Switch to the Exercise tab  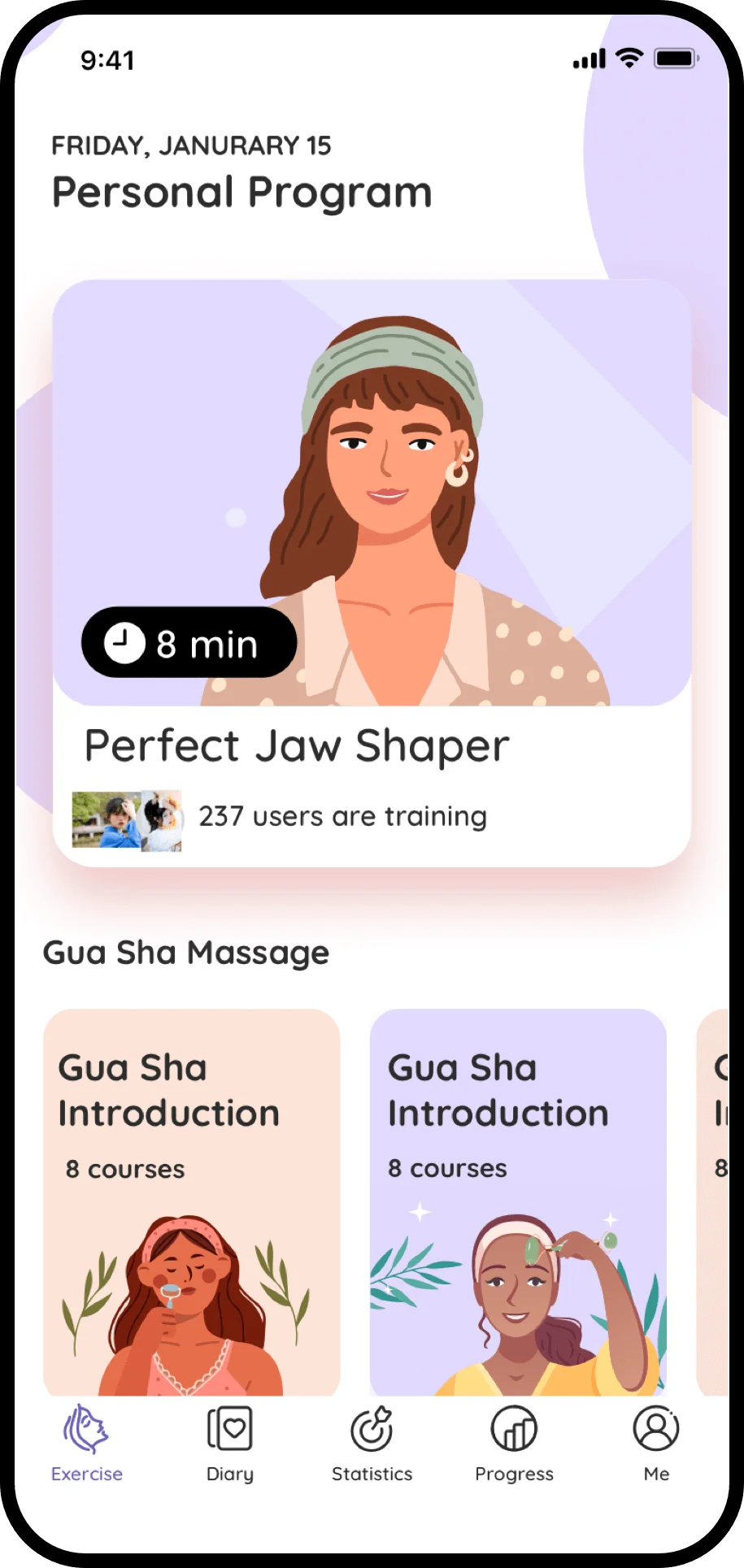[x=87, y=1444]
